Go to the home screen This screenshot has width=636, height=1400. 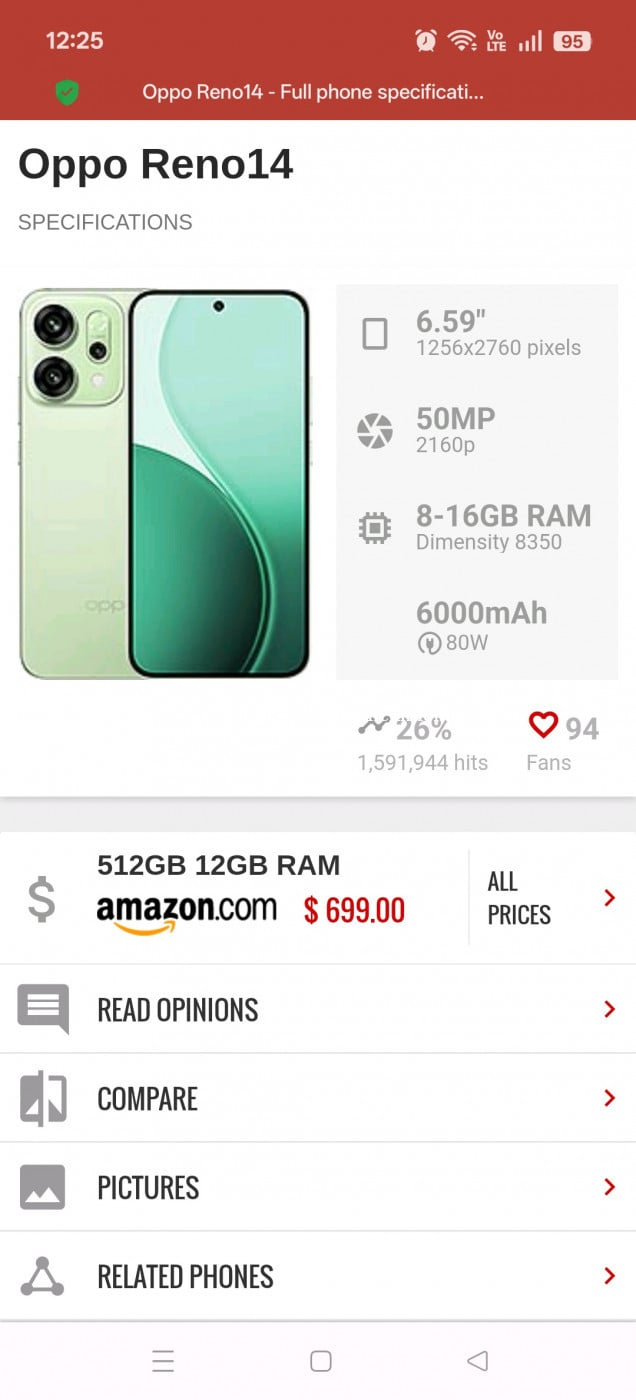tap(320, 1361)
